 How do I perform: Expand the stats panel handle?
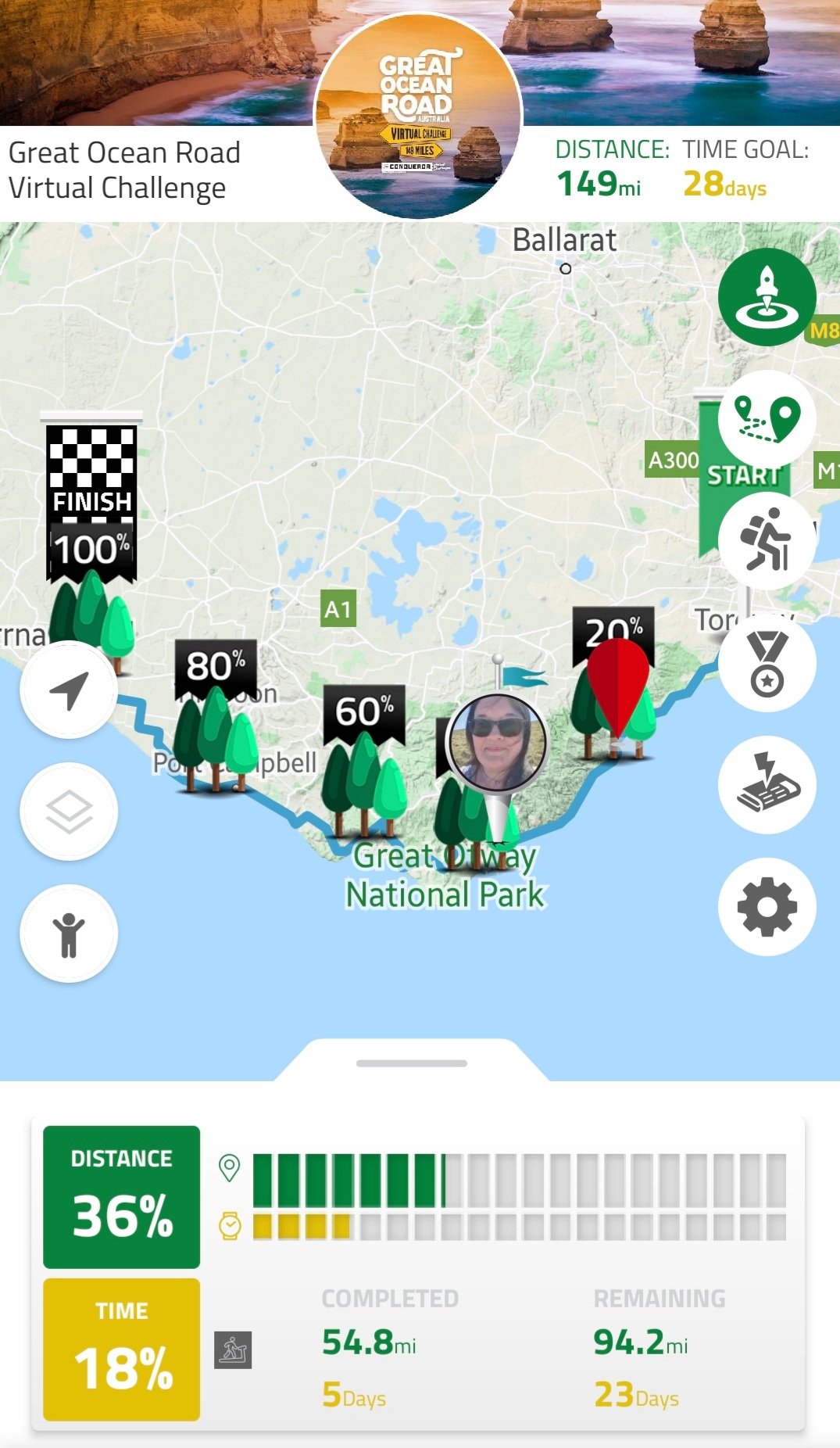(x=412, y=1063)
